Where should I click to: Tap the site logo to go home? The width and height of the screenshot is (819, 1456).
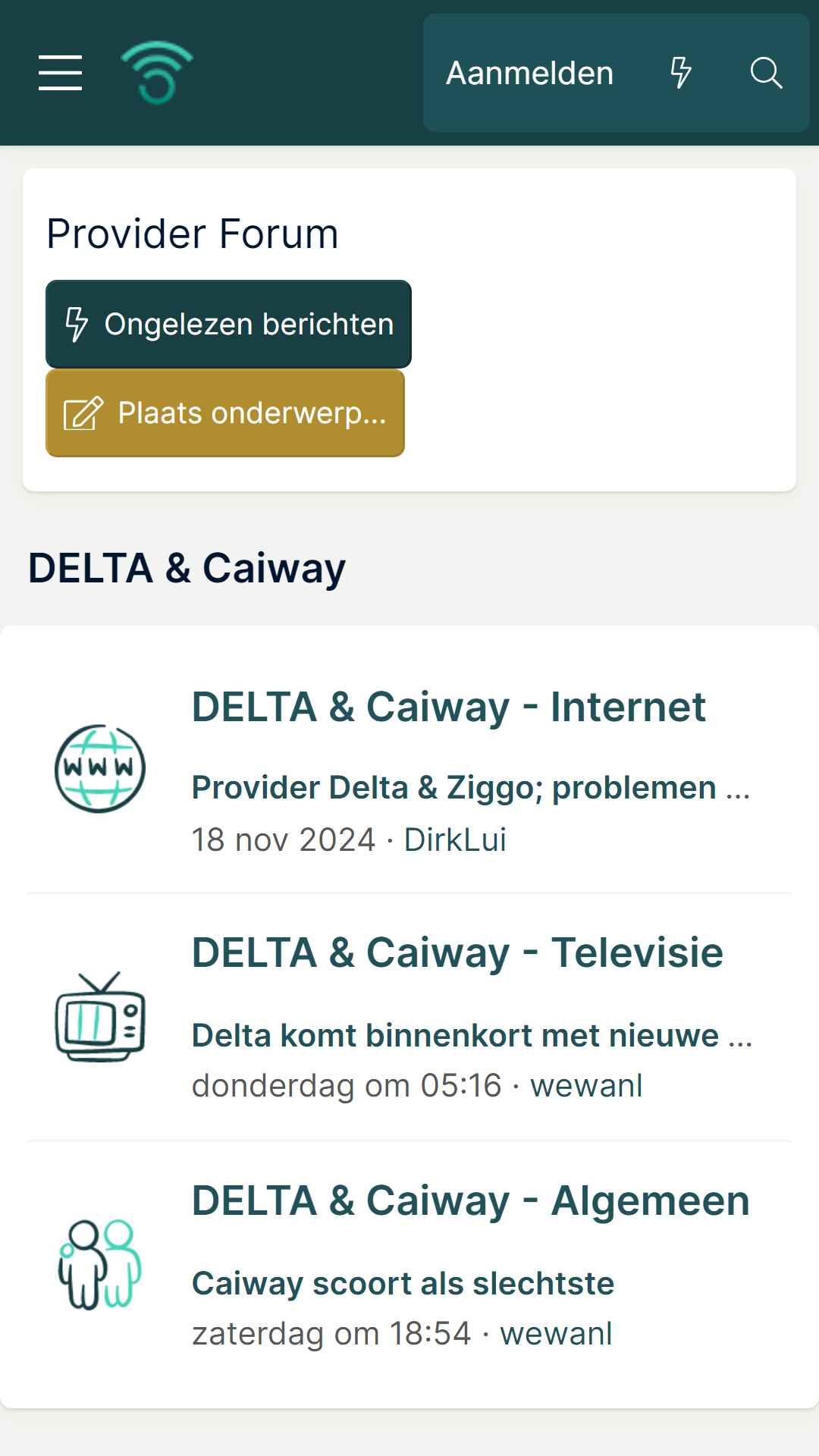click(x=157, y=73)
